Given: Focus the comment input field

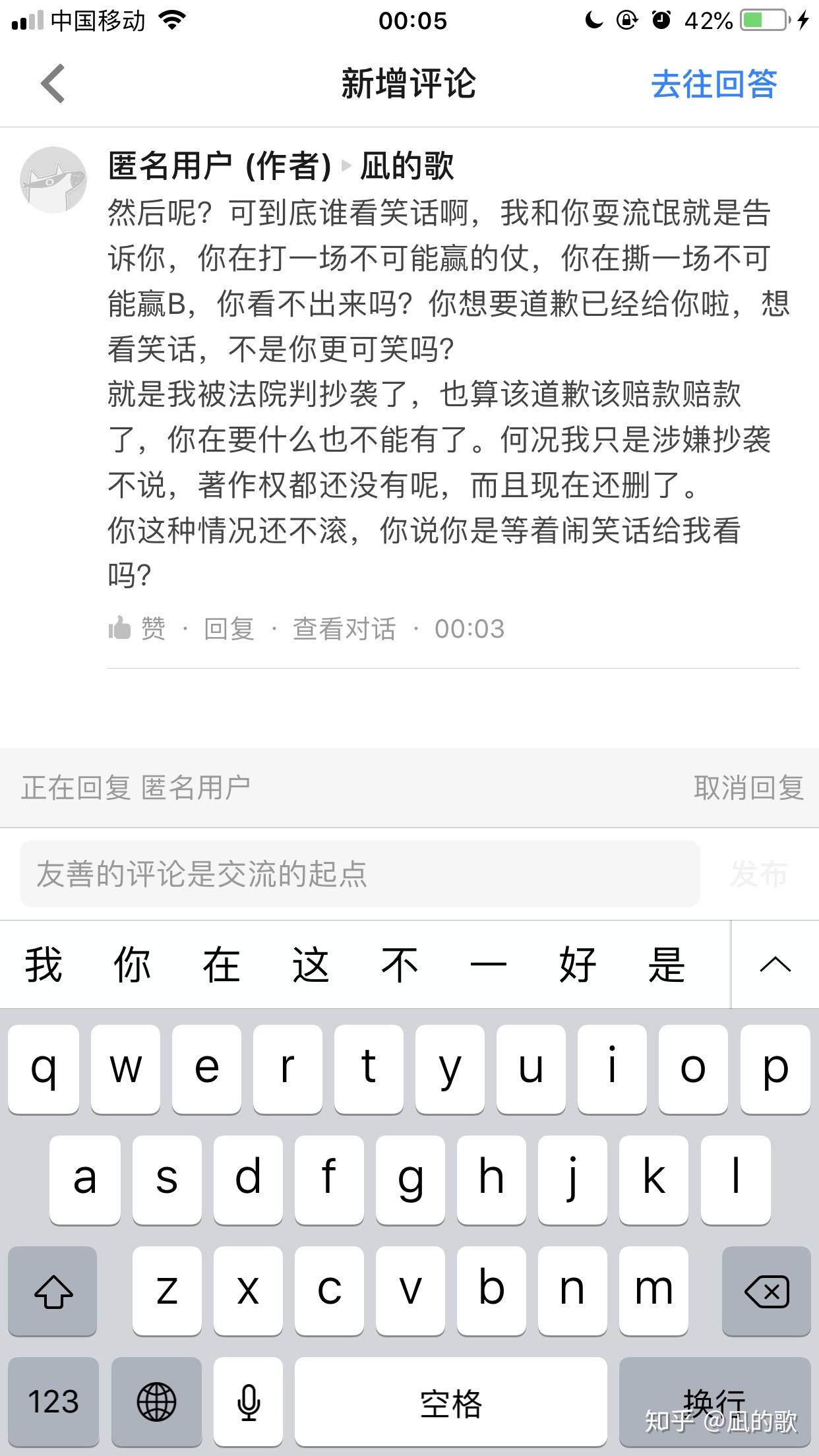Looking at the screenshot, I should [359, 874].
